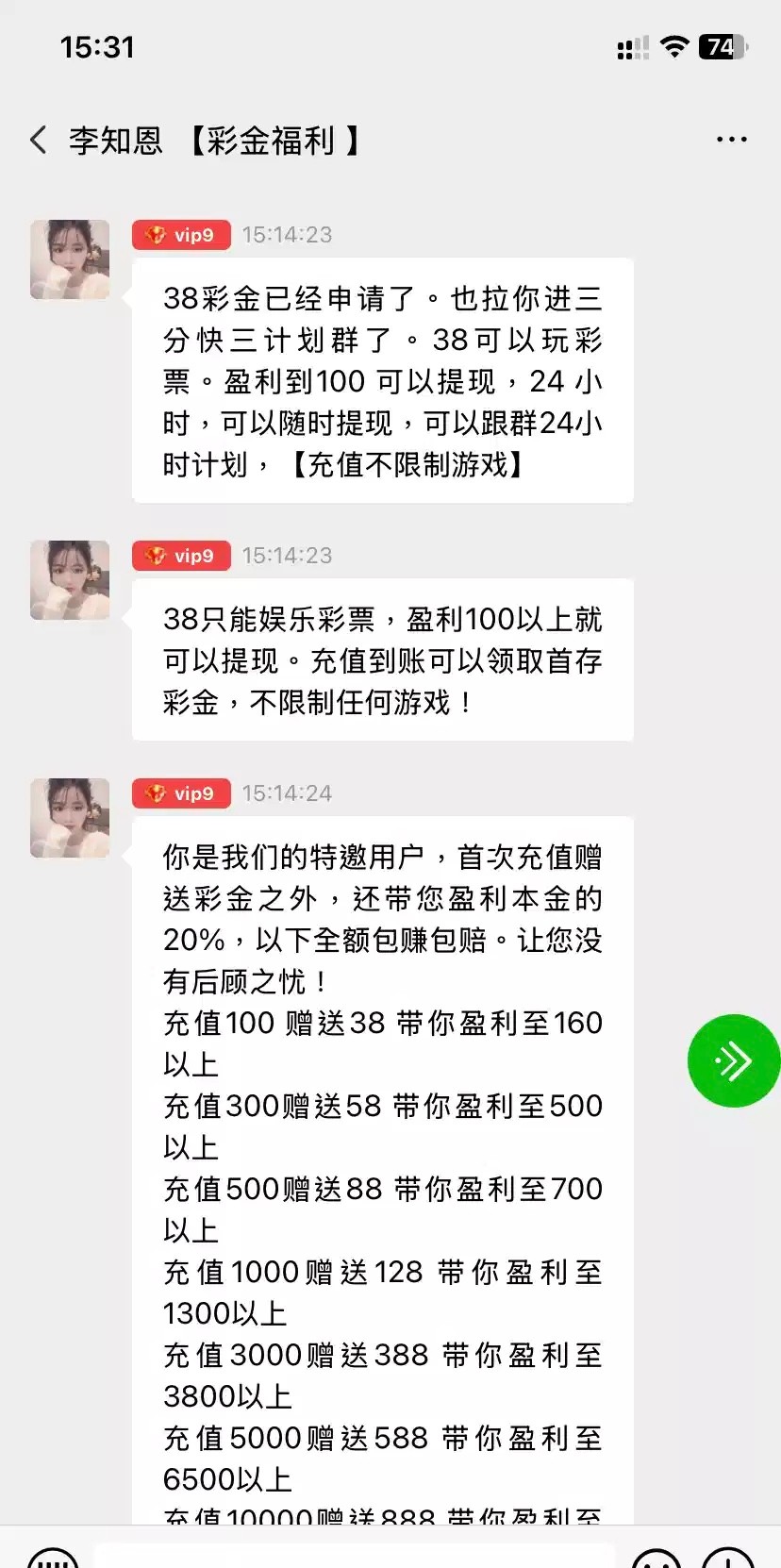Open the emoji picker
Viewport: 781px width, 1568px height.
click(656, 1560)
